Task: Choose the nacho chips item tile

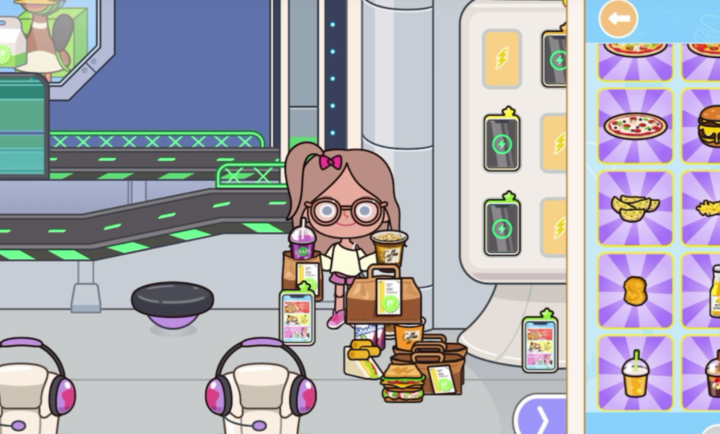Action: click(635, 207)
